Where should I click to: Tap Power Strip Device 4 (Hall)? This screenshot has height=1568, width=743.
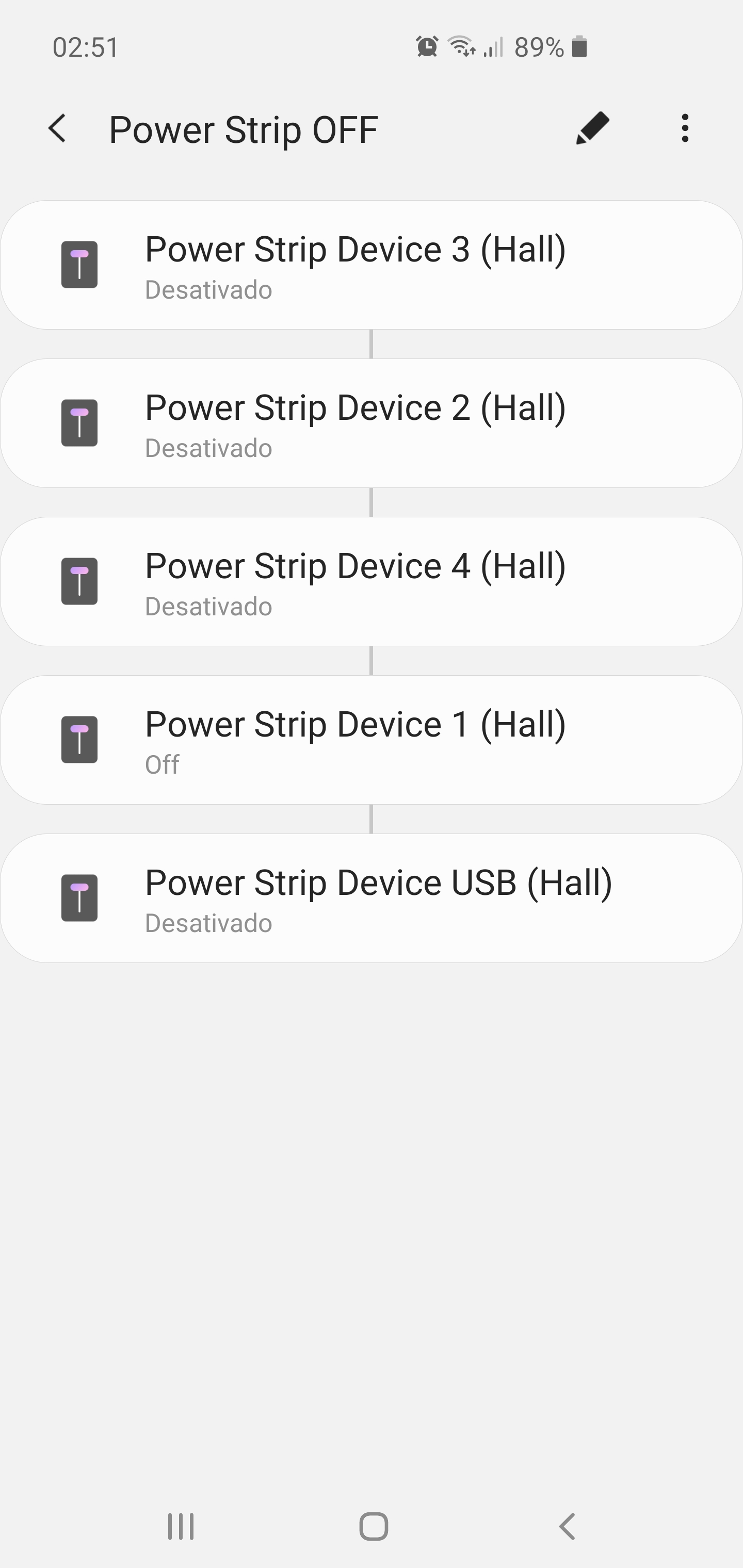click(372, 581)
